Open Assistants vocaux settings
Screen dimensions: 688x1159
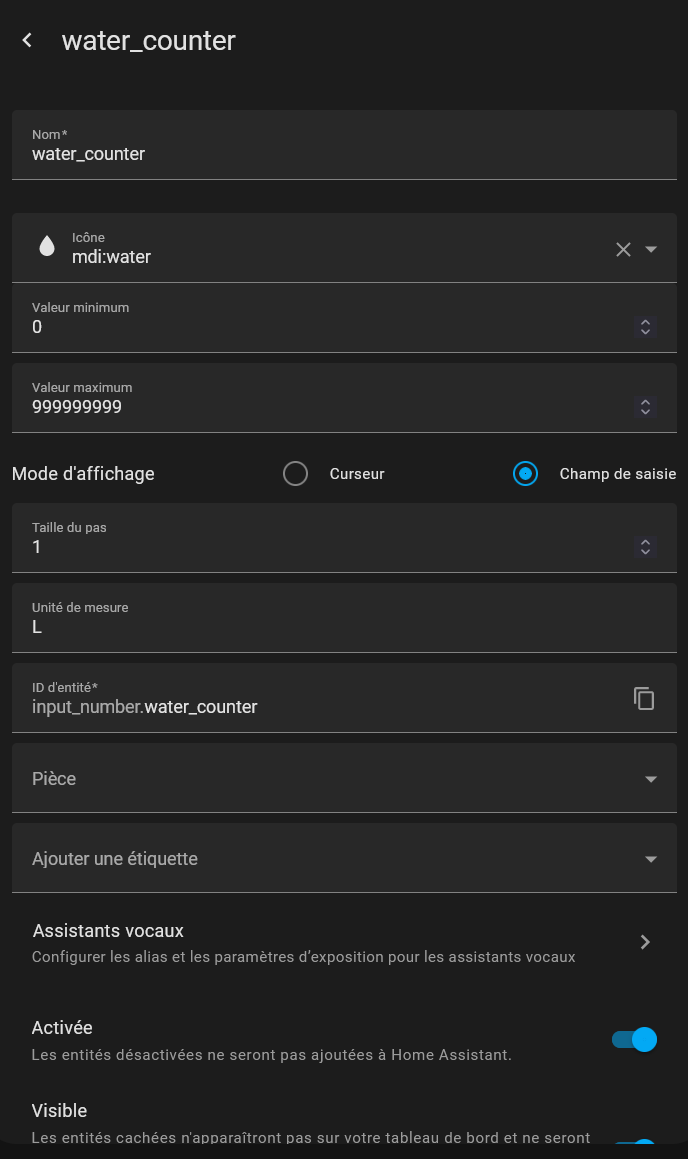click(344, 942)
